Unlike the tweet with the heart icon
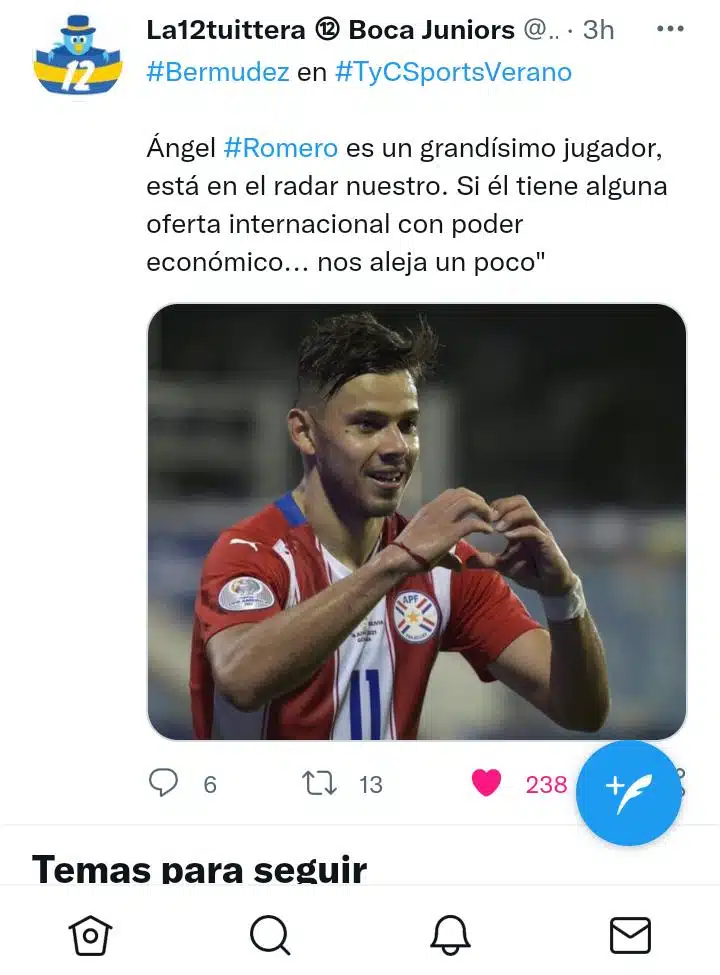Image resolution: width=720 pixels, height=975 pixels. pos(486,783)
